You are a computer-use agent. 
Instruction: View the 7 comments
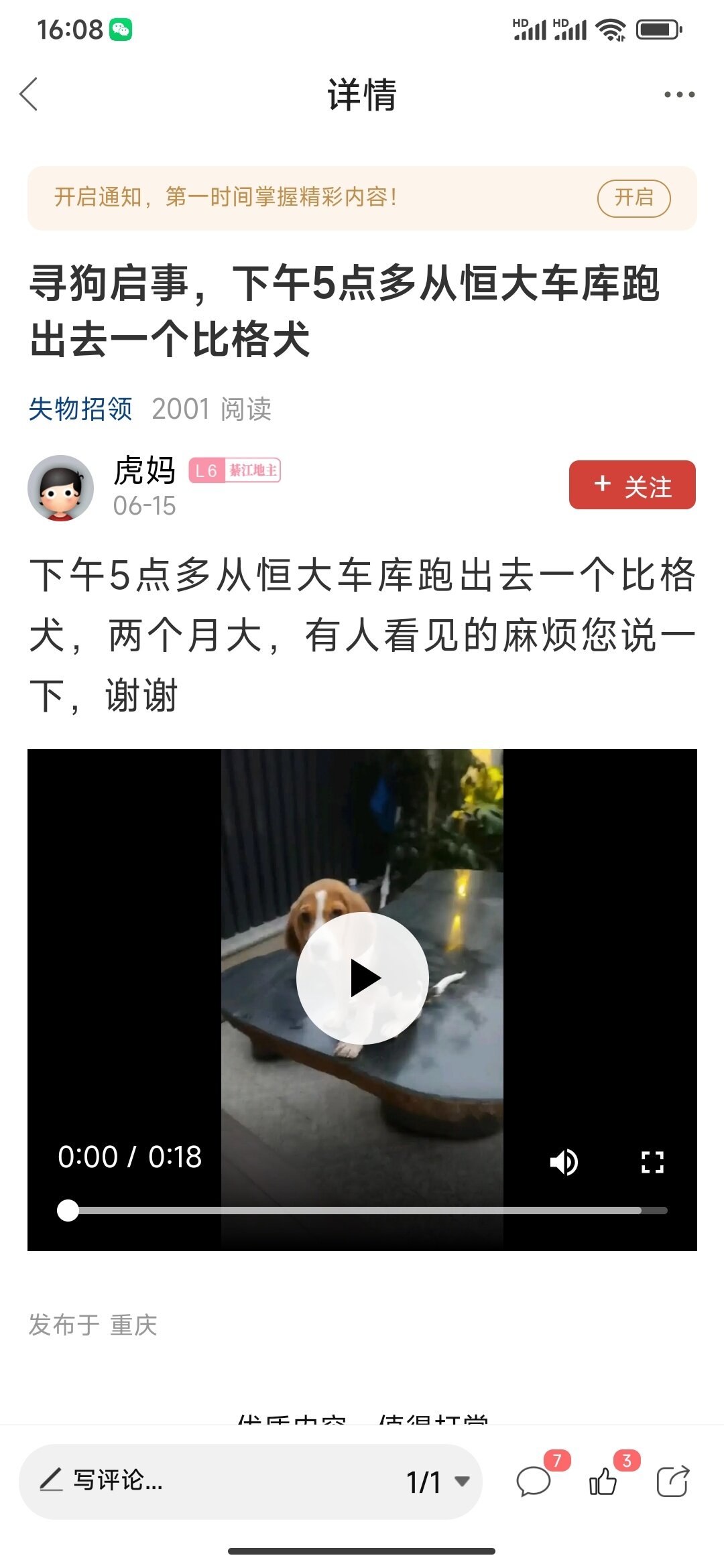click(x=534, y=1481)
